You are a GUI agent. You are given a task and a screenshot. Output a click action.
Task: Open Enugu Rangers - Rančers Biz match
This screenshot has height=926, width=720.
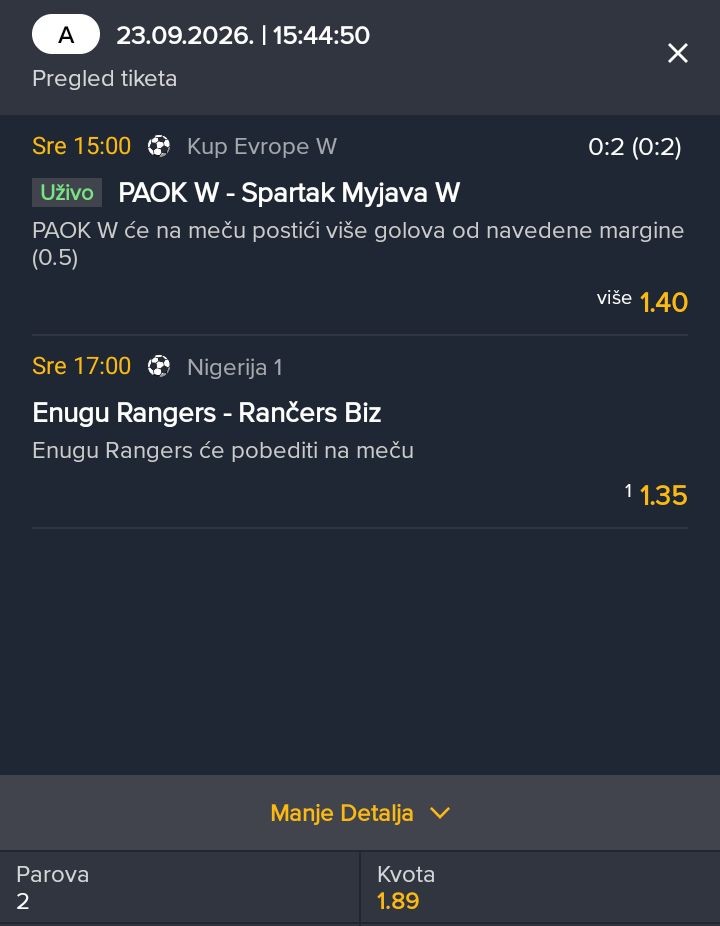click(x=207, y=412)
